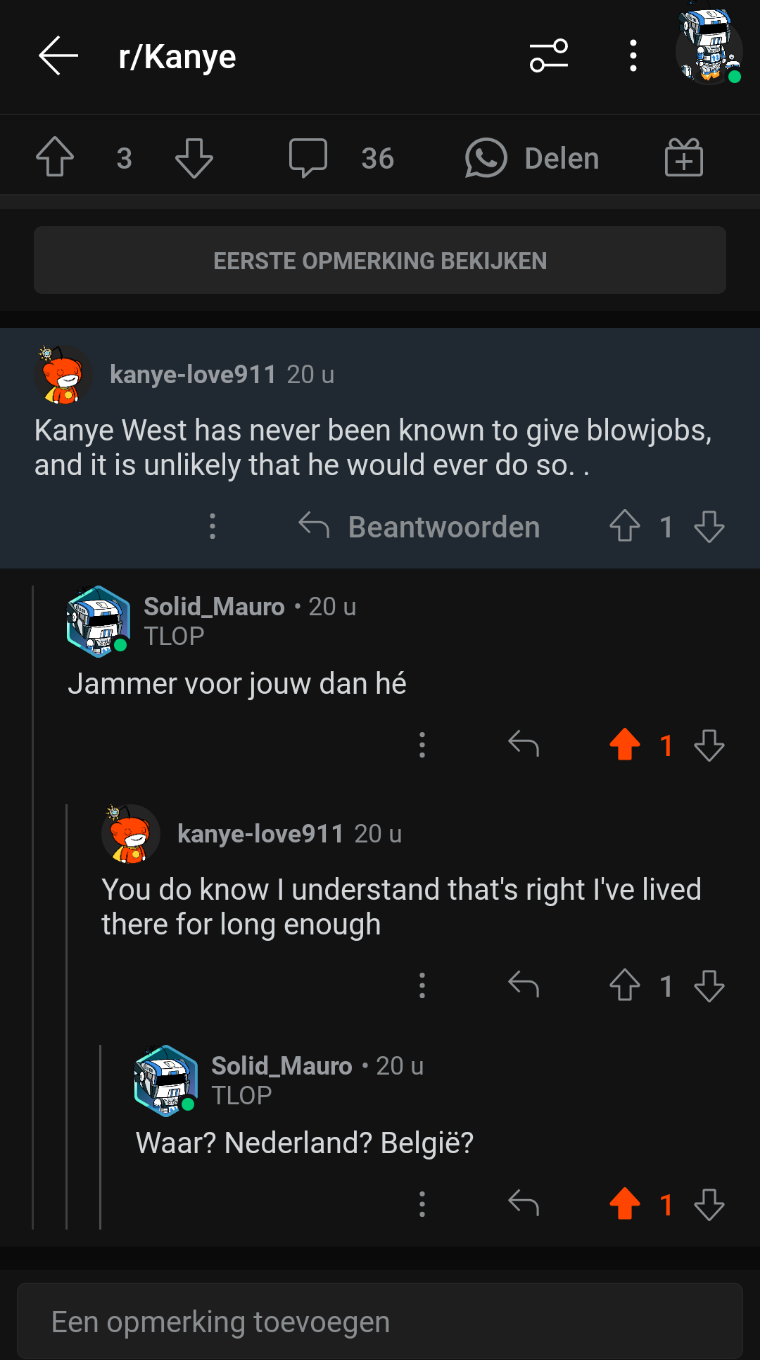The height and width of the screenshot is (1360, 760).
Task: Open options for the Kanye West comment
Action: point(212,527)
